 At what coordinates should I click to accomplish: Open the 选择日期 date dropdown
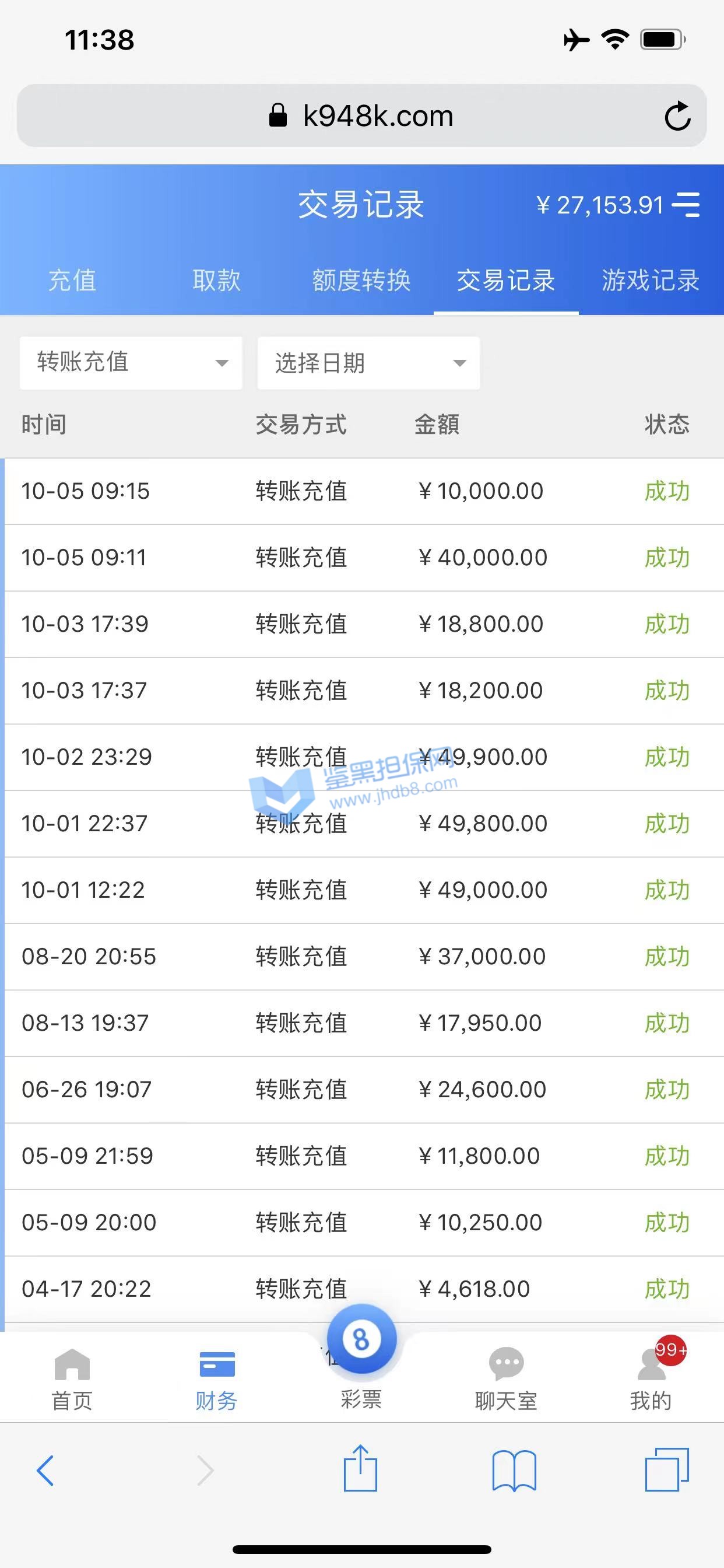click(368, 363)
